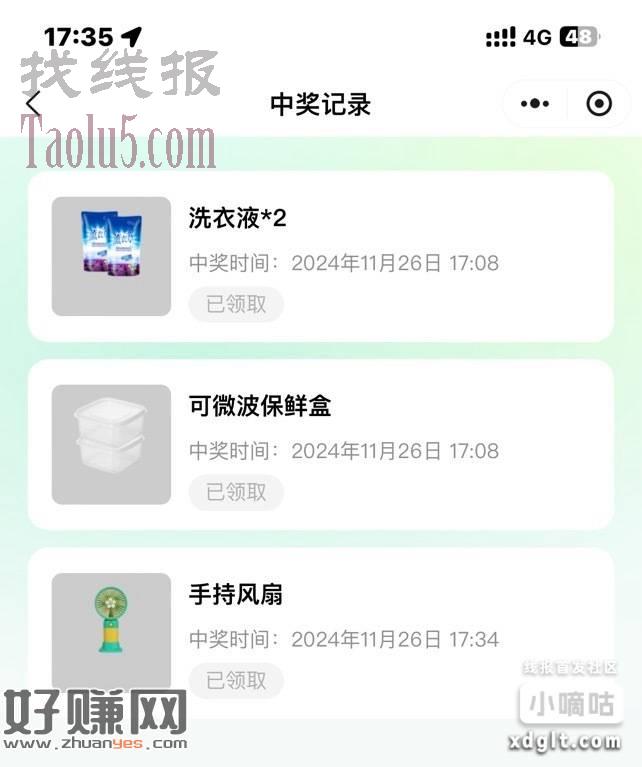Viewport: 642px width, 767px height.
Task: Go back from the 中奖记录 page
Action: click(34, 104)
